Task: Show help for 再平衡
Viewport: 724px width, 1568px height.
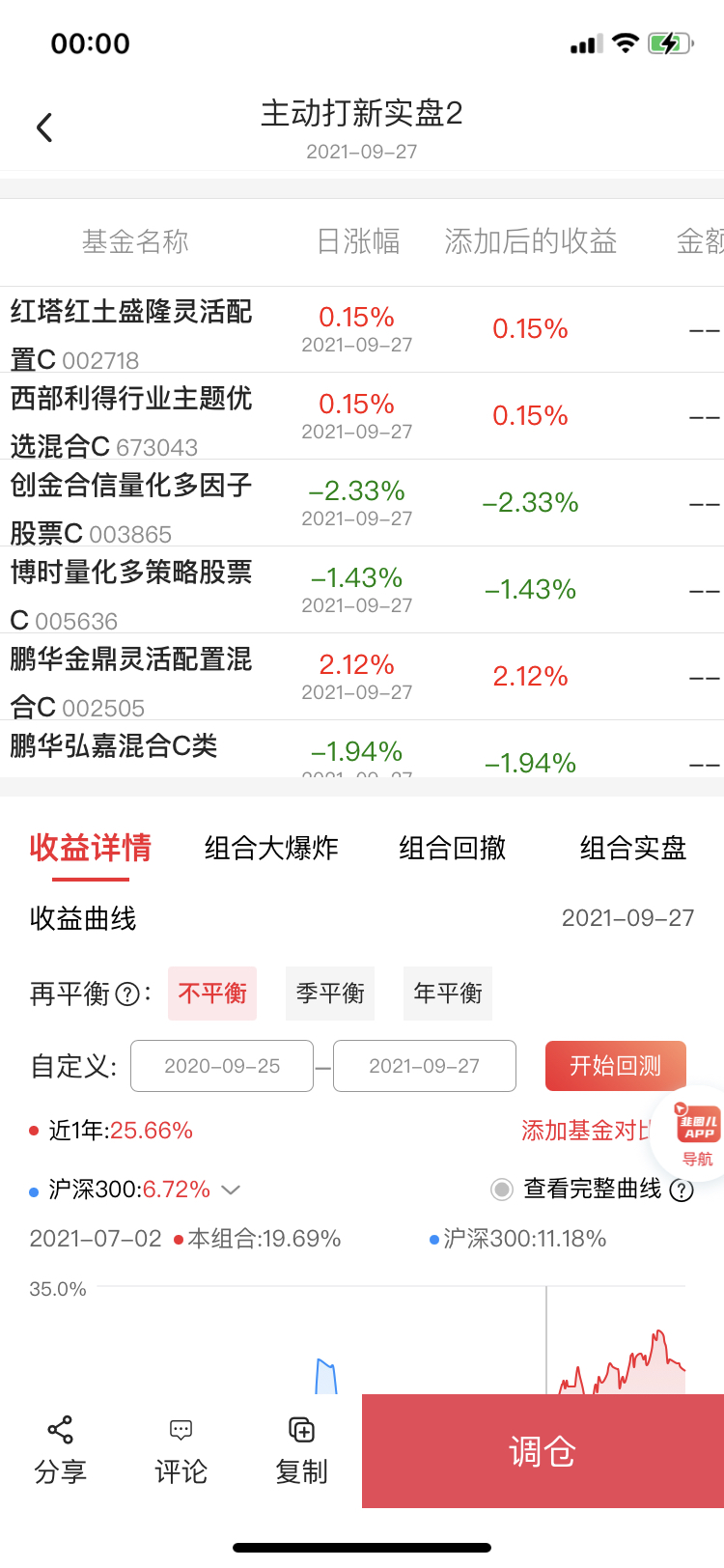Action: [127, 994]
